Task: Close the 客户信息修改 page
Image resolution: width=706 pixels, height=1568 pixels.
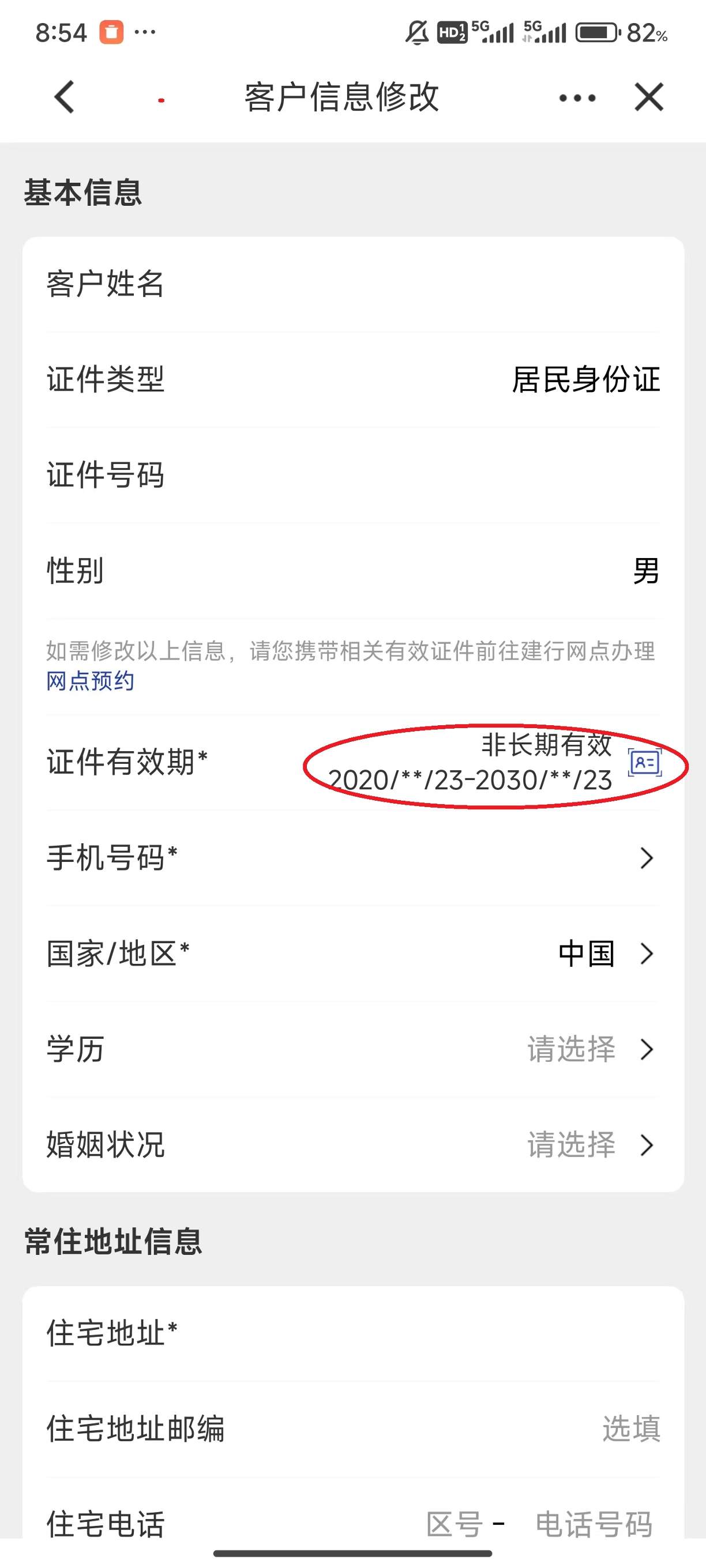Action: (x=649, y=97)
